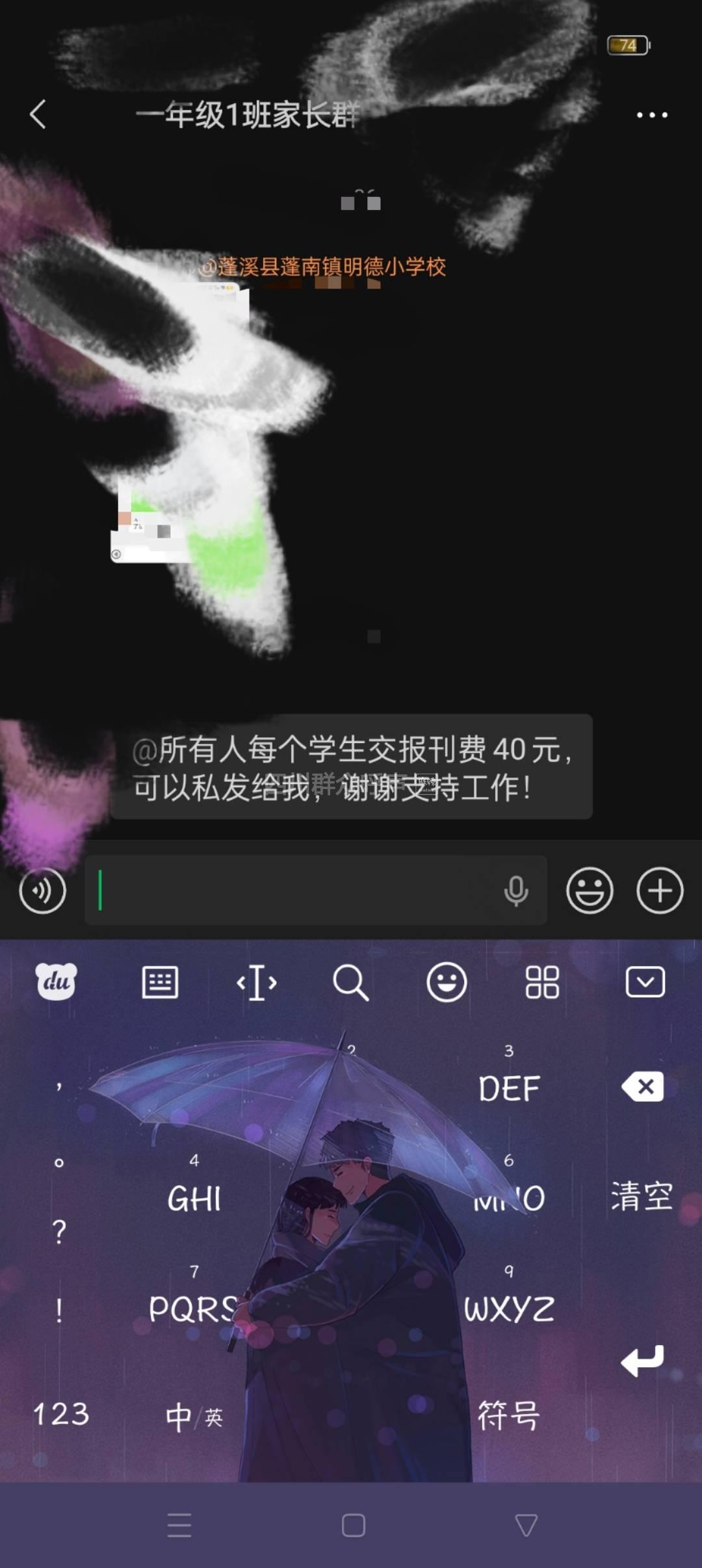The height and width of the screenshot is (1568, 702).
Task: Tap the 清空 clear key
Action: 642,1197
